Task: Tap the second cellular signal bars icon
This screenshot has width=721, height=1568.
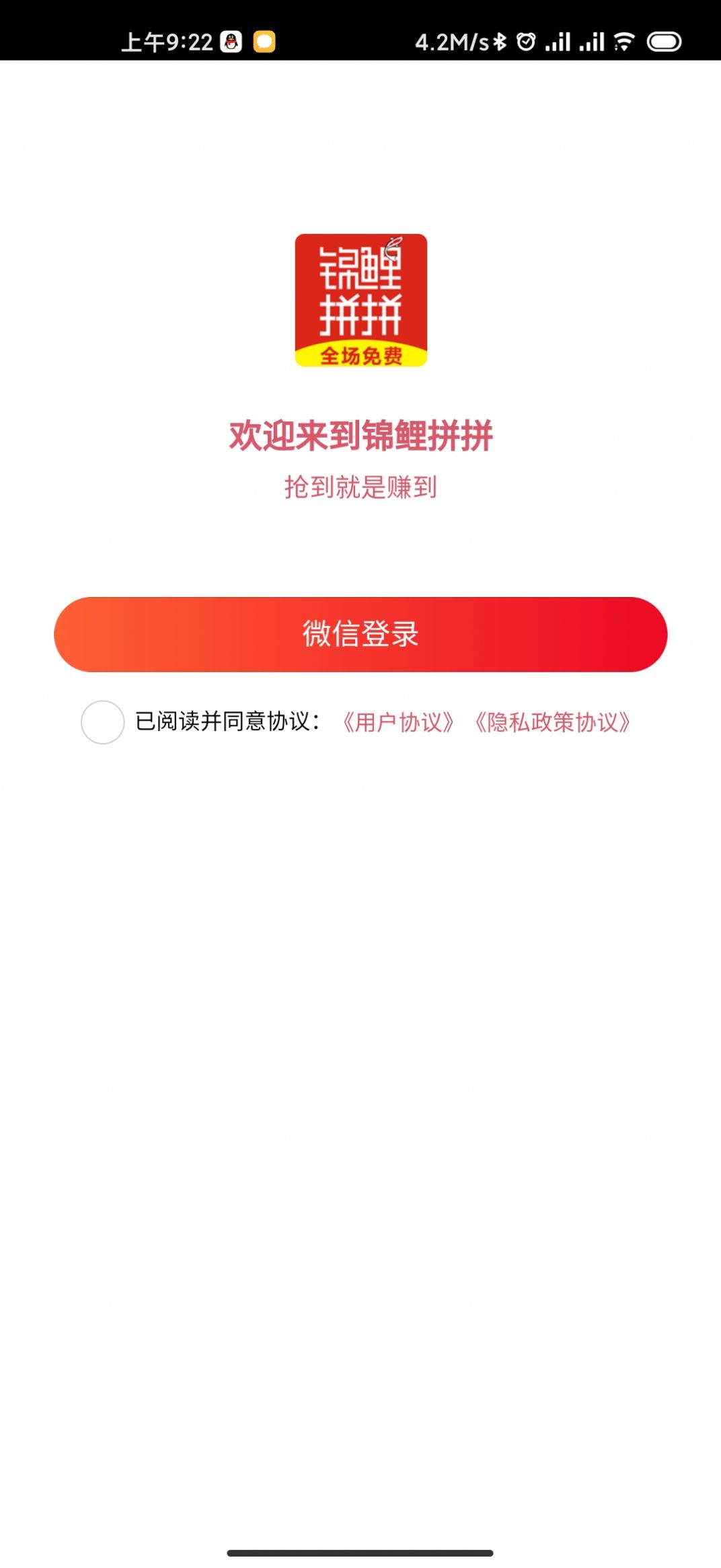Action: click(593, 42)
